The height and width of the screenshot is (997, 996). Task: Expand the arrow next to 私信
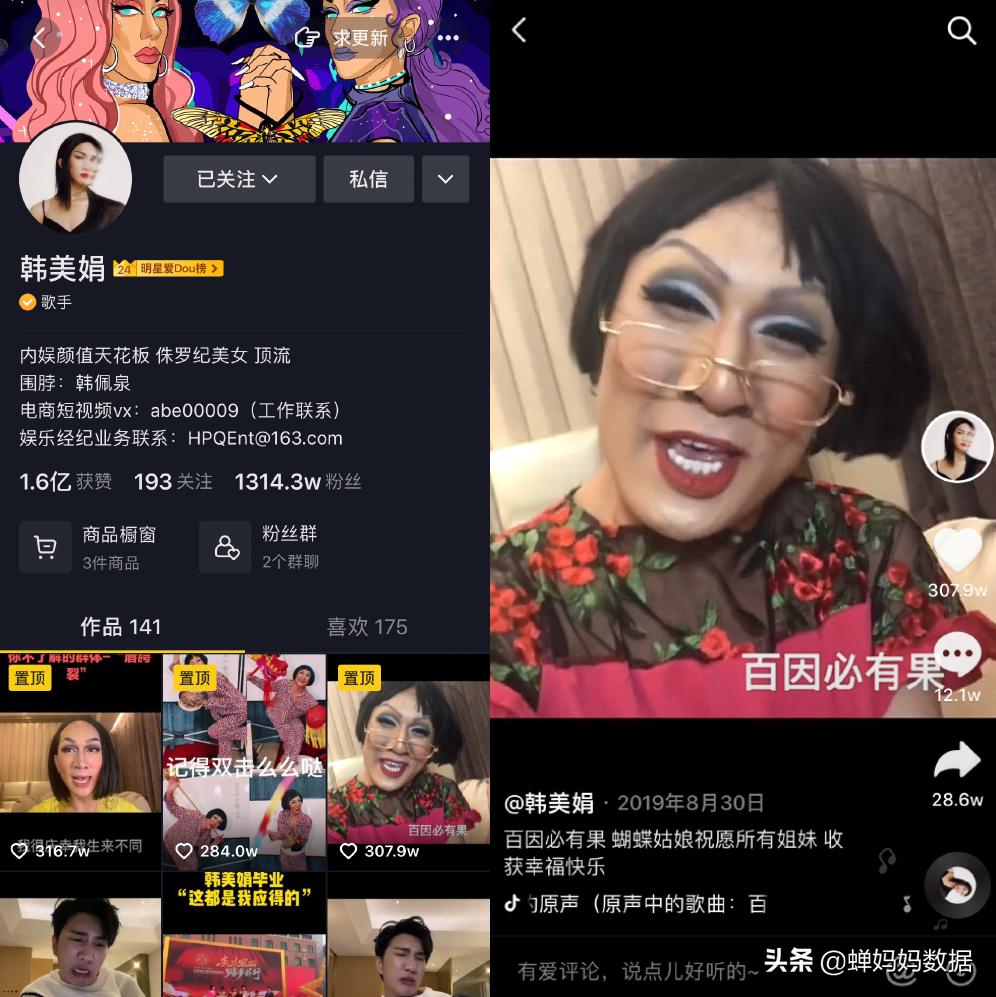tap(446, 179)
